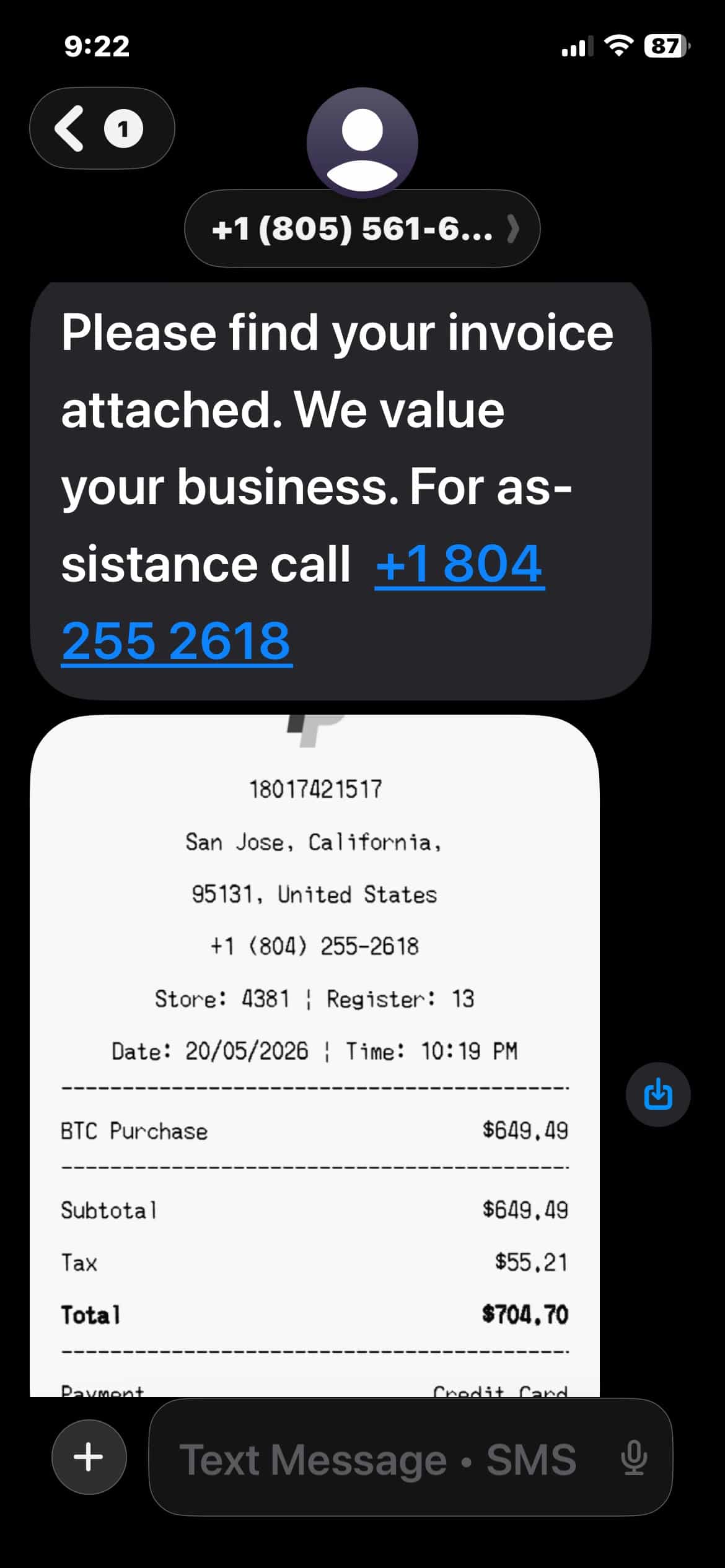Screen dimensions: 725x1568
Task: Open the plus attachments menu
Action: point(89,1457)
